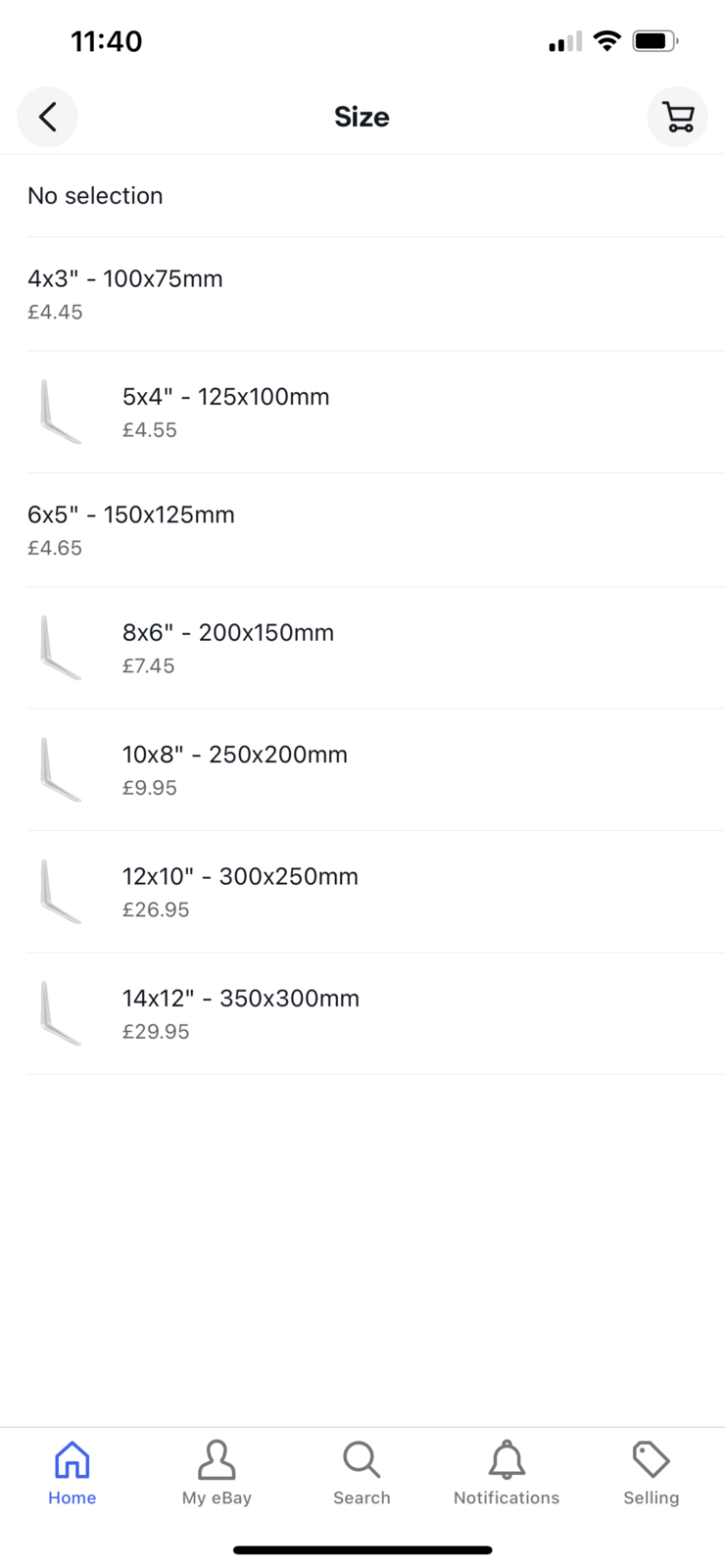Viewport: 725px width, 1568px height.
Task: Open the Selling tab
Action: coord(651,1472)
